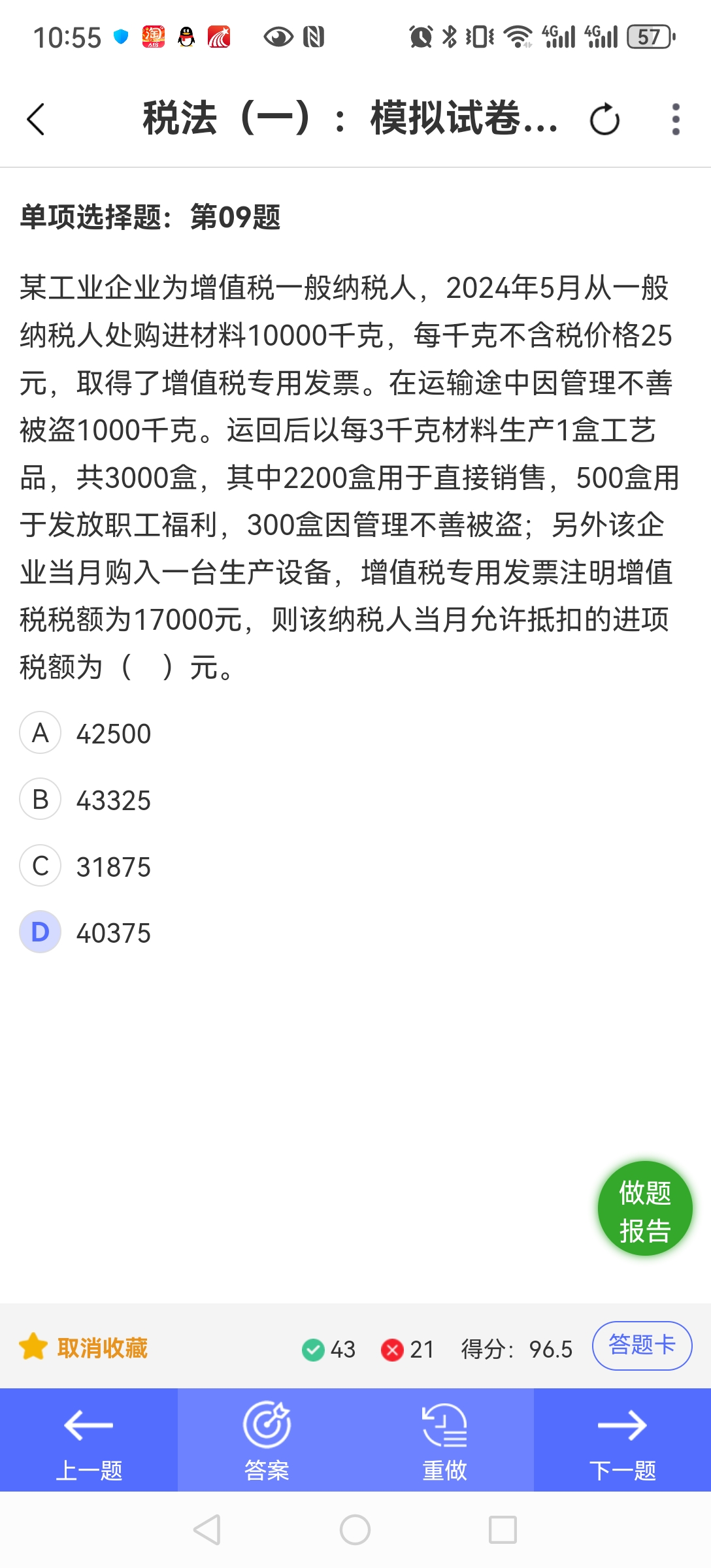Screen dimensions: 711x1568
Task: Go back using the header arrow
Action: (x=36, y=120)
